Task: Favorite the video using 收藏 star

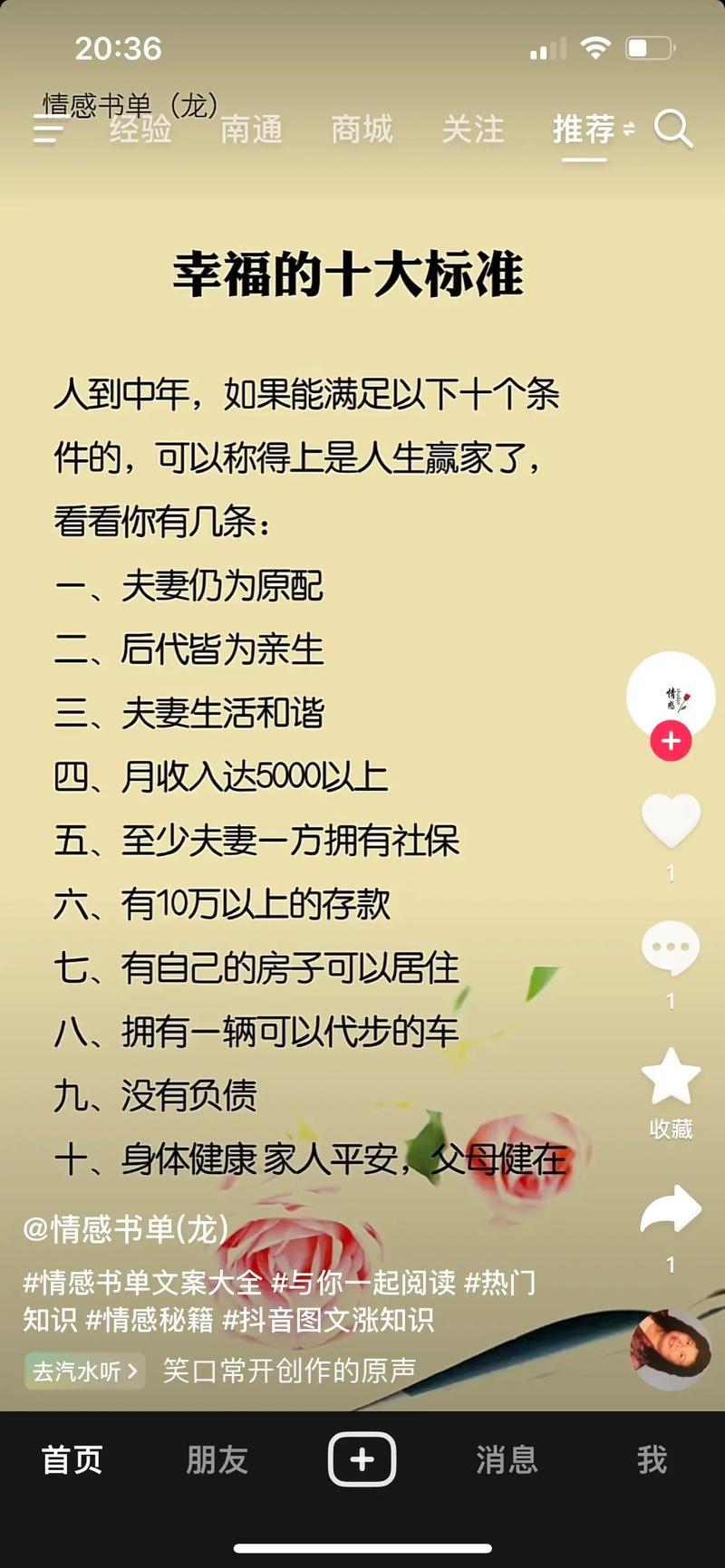Action: (671, 1080)
